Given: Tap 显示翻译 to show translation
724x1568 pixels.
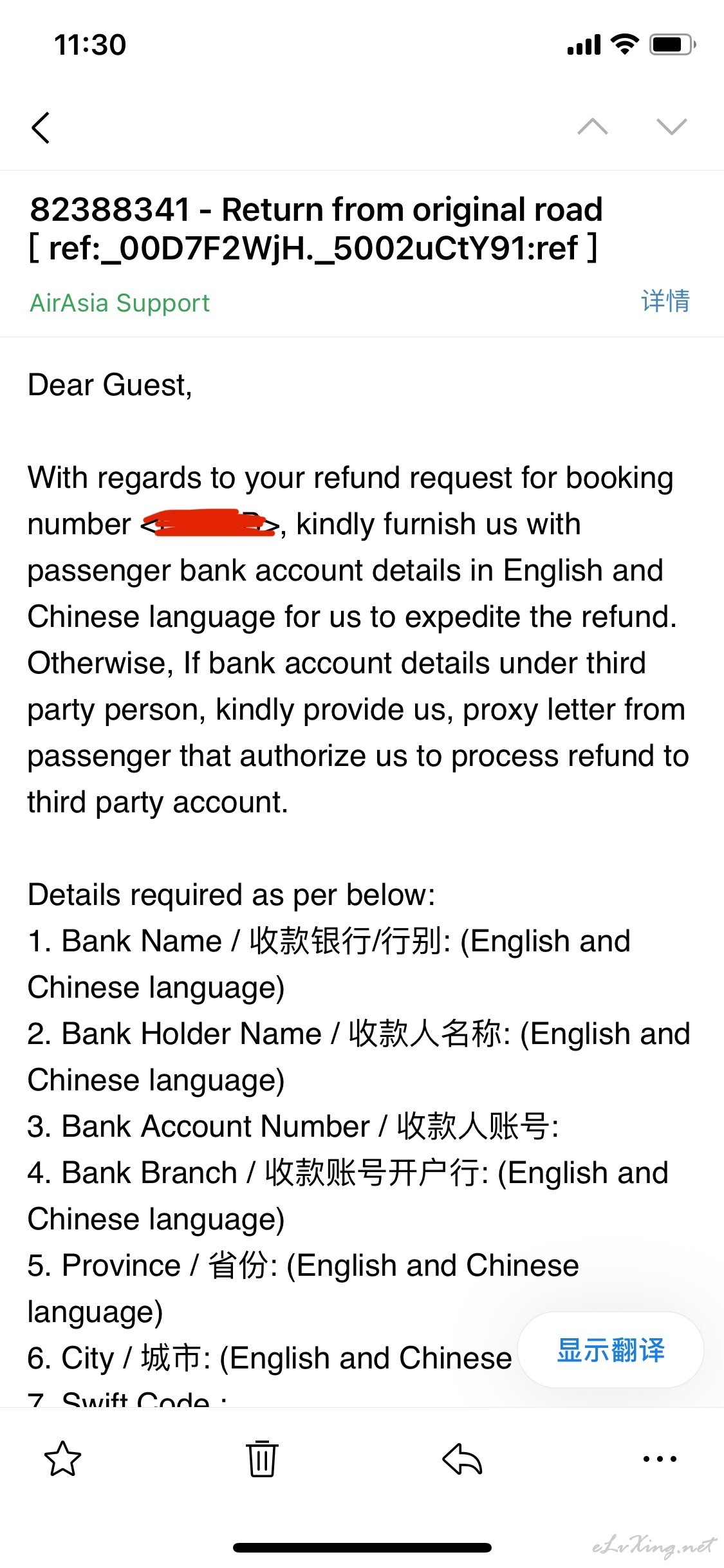Looking at the screenshot, I should click(x=611, y=1350).
